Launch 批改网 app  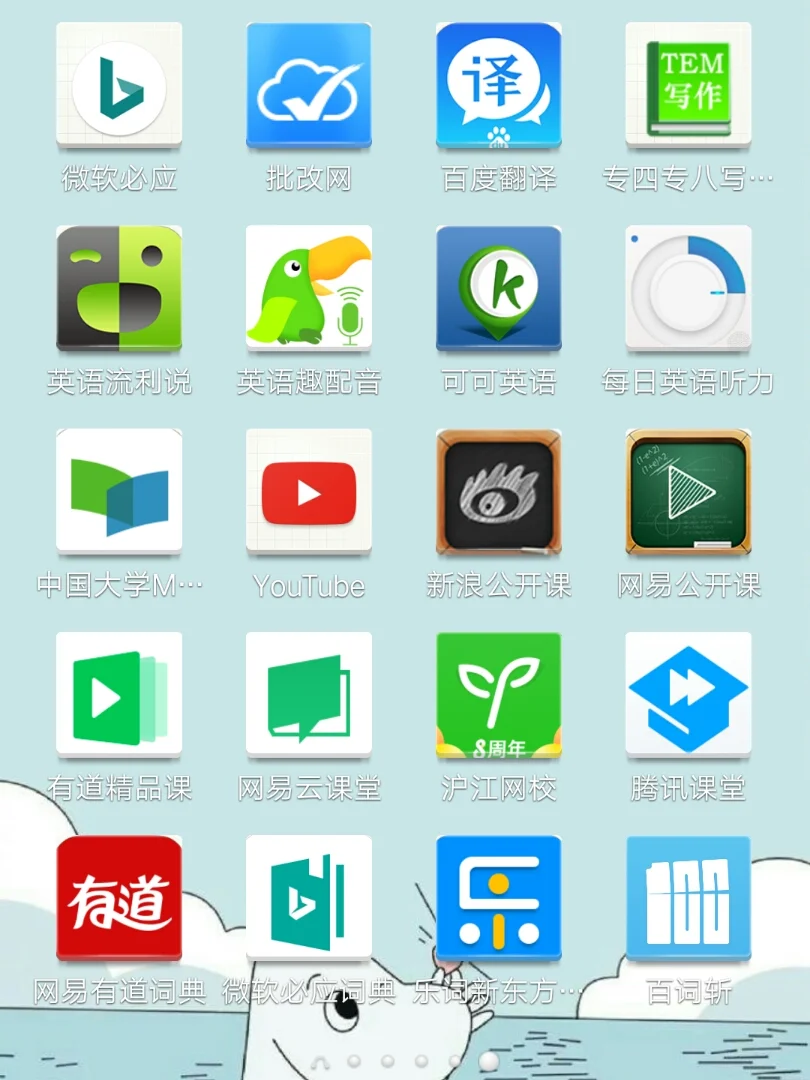pyautogui.click(x=309, y=86)
